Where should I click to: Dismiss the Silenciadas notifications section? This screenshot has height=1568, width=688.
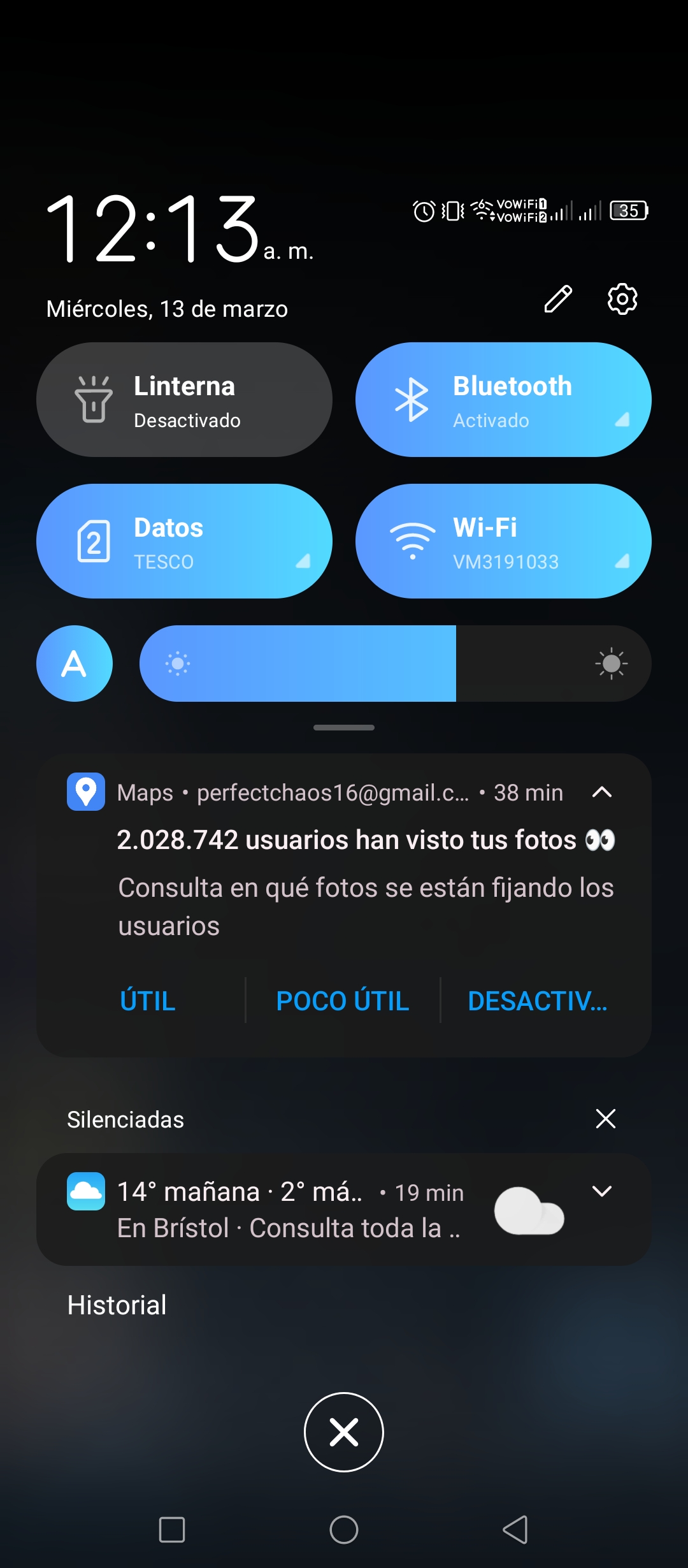click(x=605, y=1119)
